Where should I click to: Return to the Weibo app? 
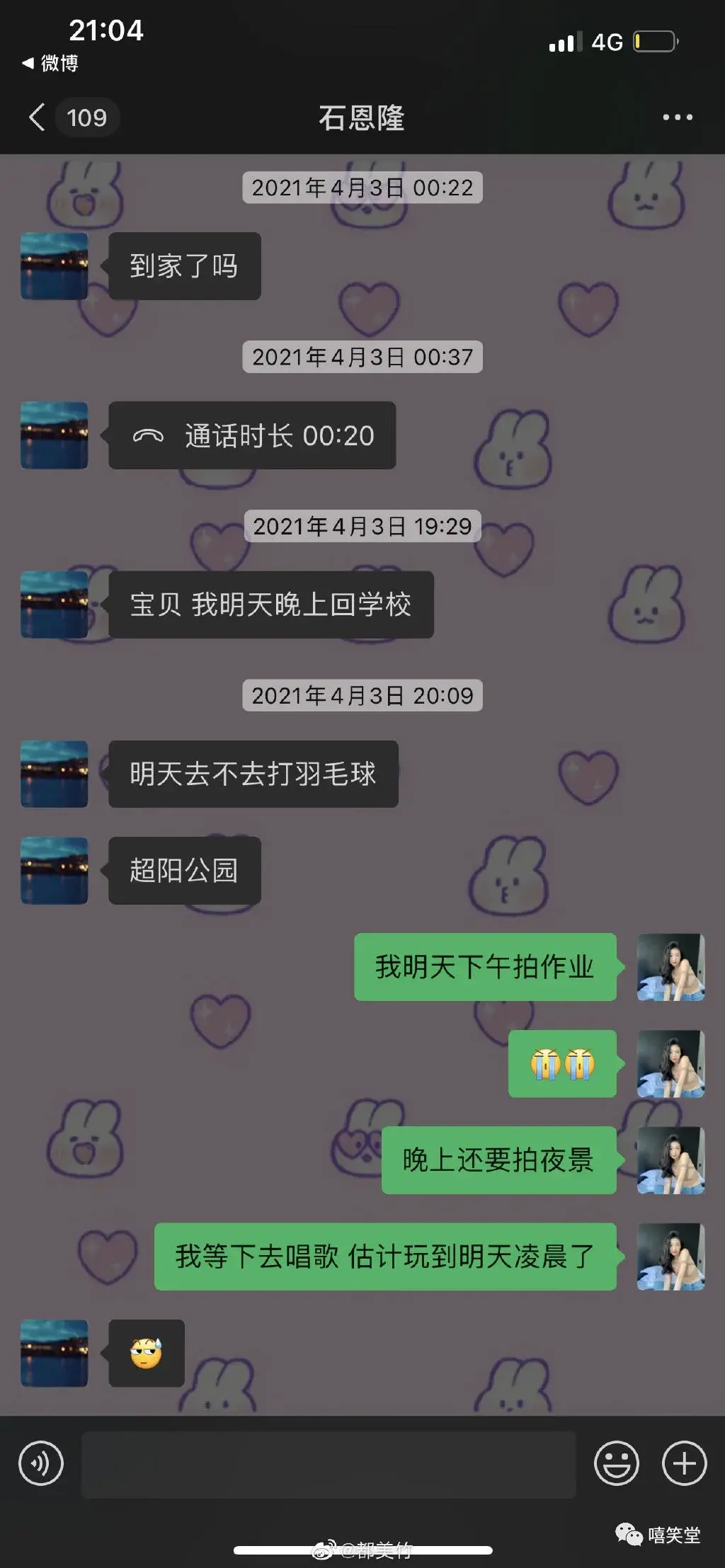(x=50, y=64)
